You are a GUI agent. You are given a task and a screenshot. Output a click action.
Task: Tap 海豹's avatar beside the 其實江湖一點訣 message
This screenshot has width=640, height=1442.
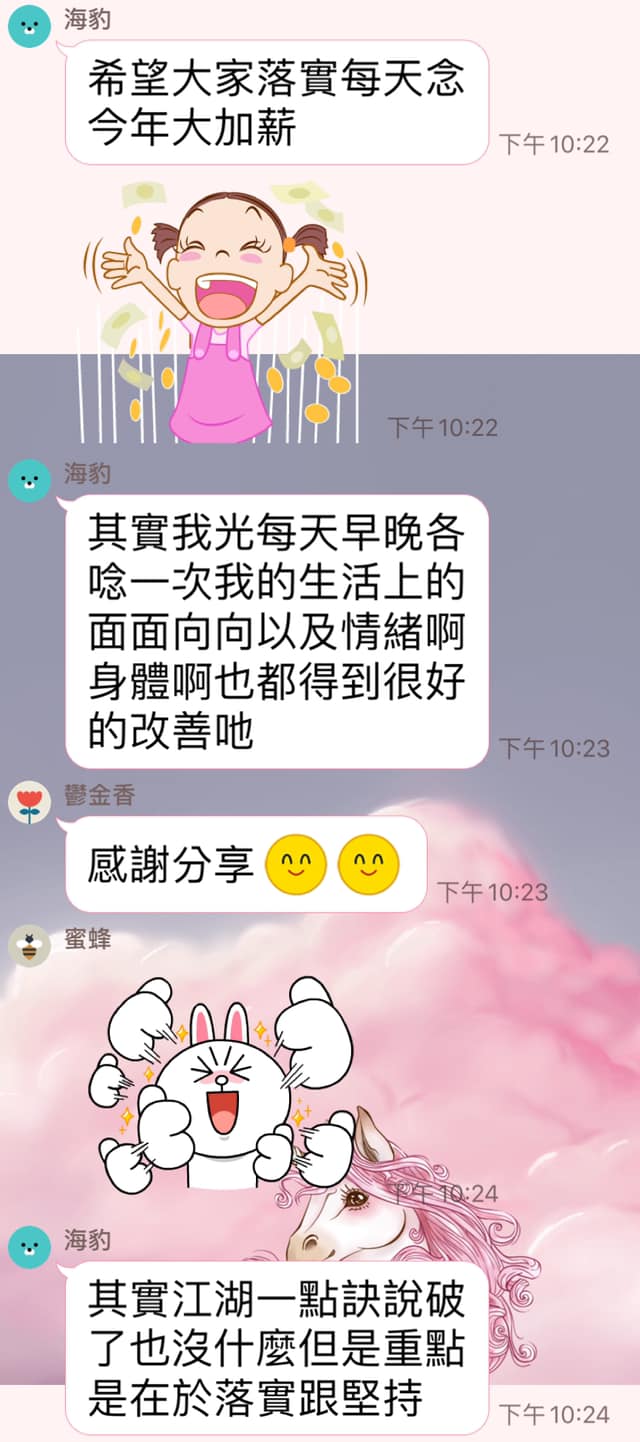(29, 1247)
